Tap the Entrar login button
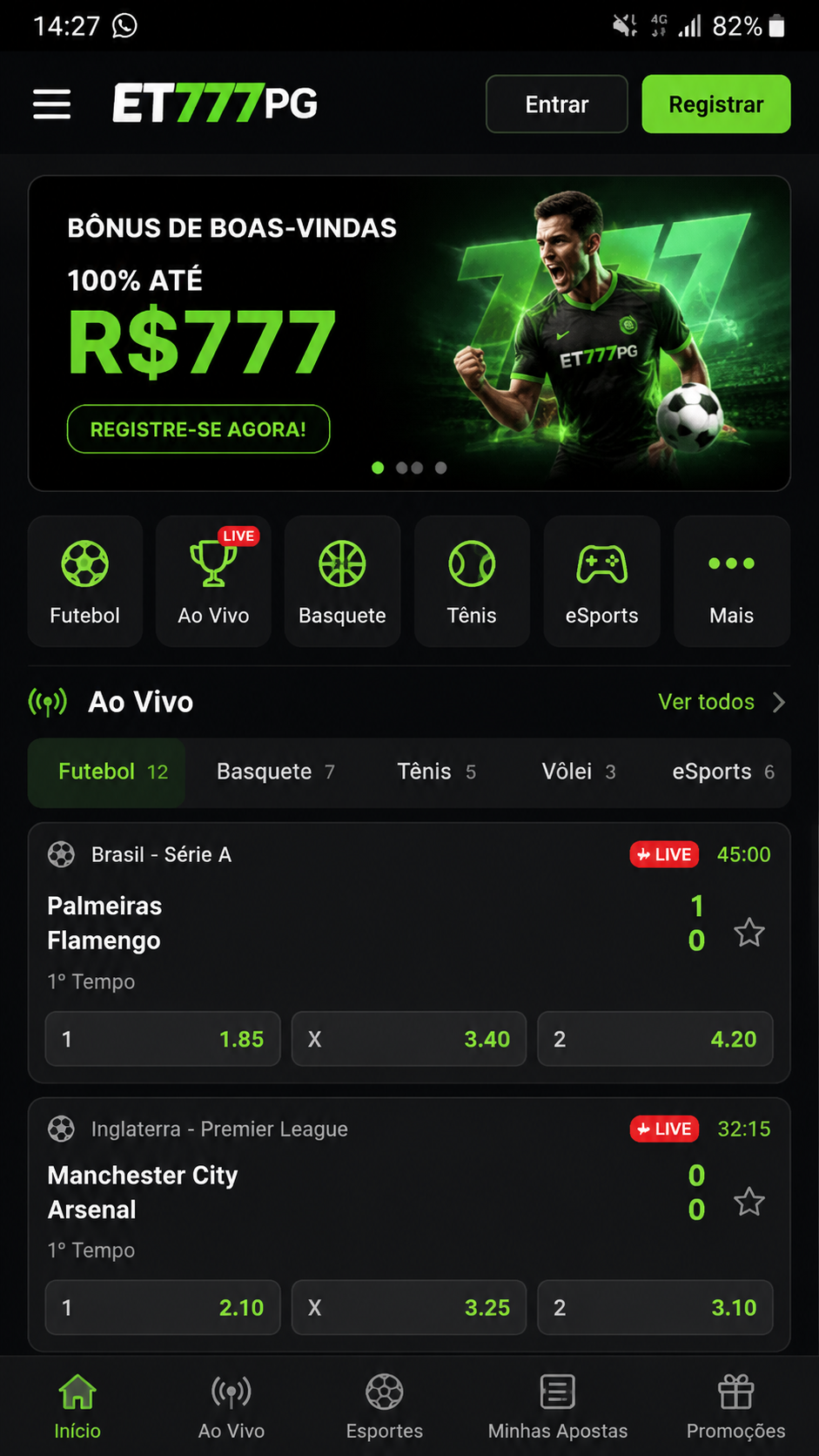Image resolution: width=819 pixels, height=1456 pixels. [x=557, y=104]
